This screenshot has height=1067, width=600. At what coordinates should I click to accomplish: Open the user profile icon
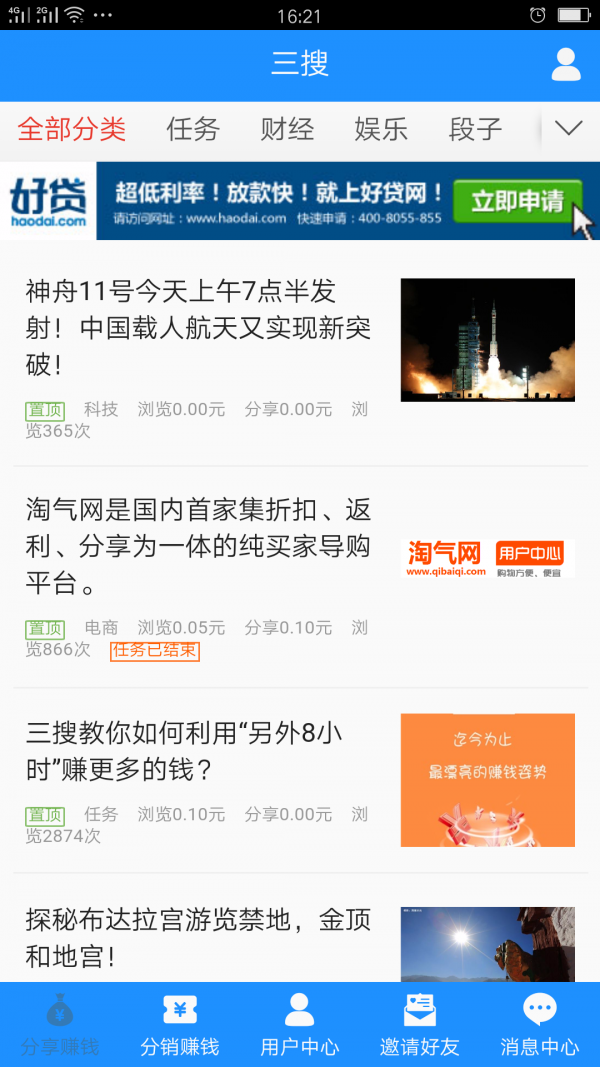(x=565, y=64)
